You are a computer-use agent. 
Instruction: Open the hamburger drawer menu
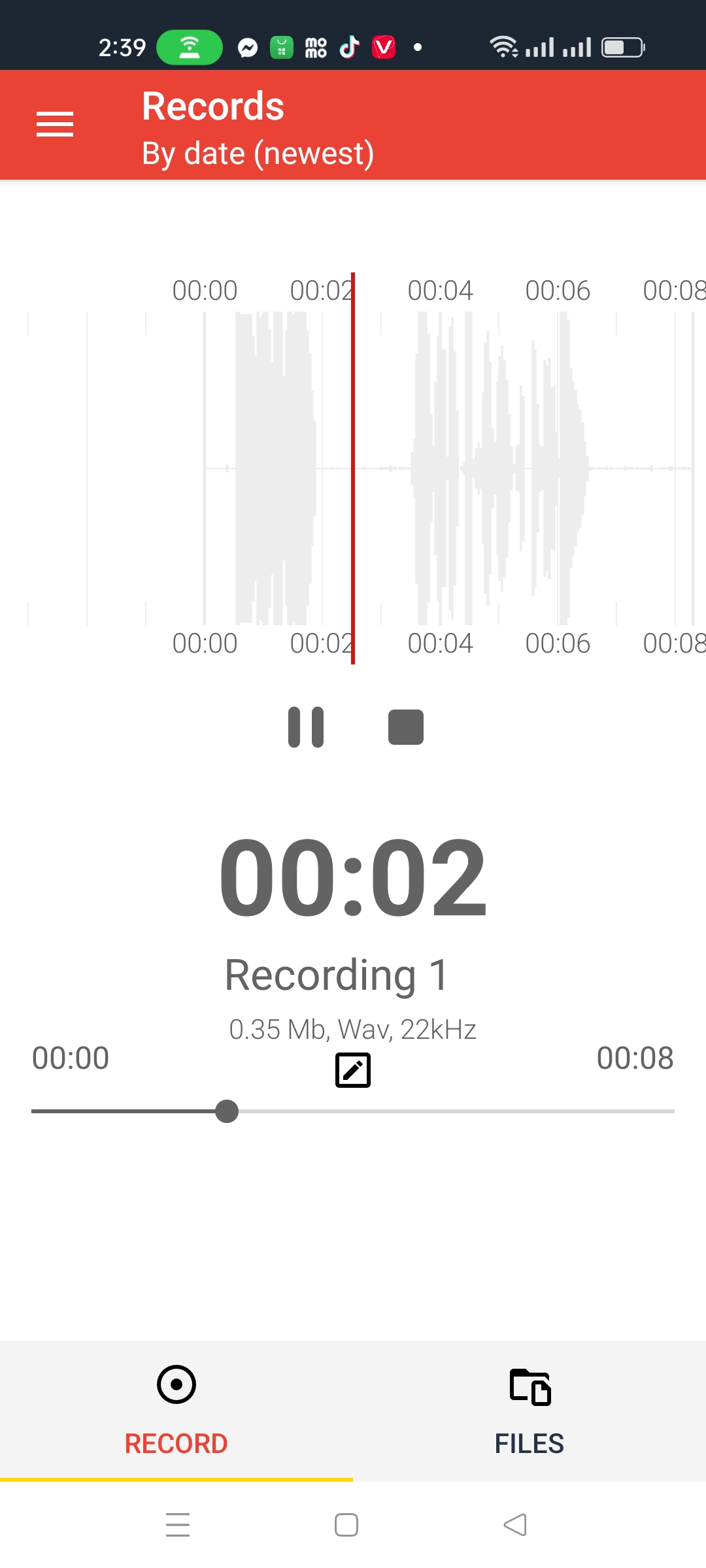(x=55, y=124)
